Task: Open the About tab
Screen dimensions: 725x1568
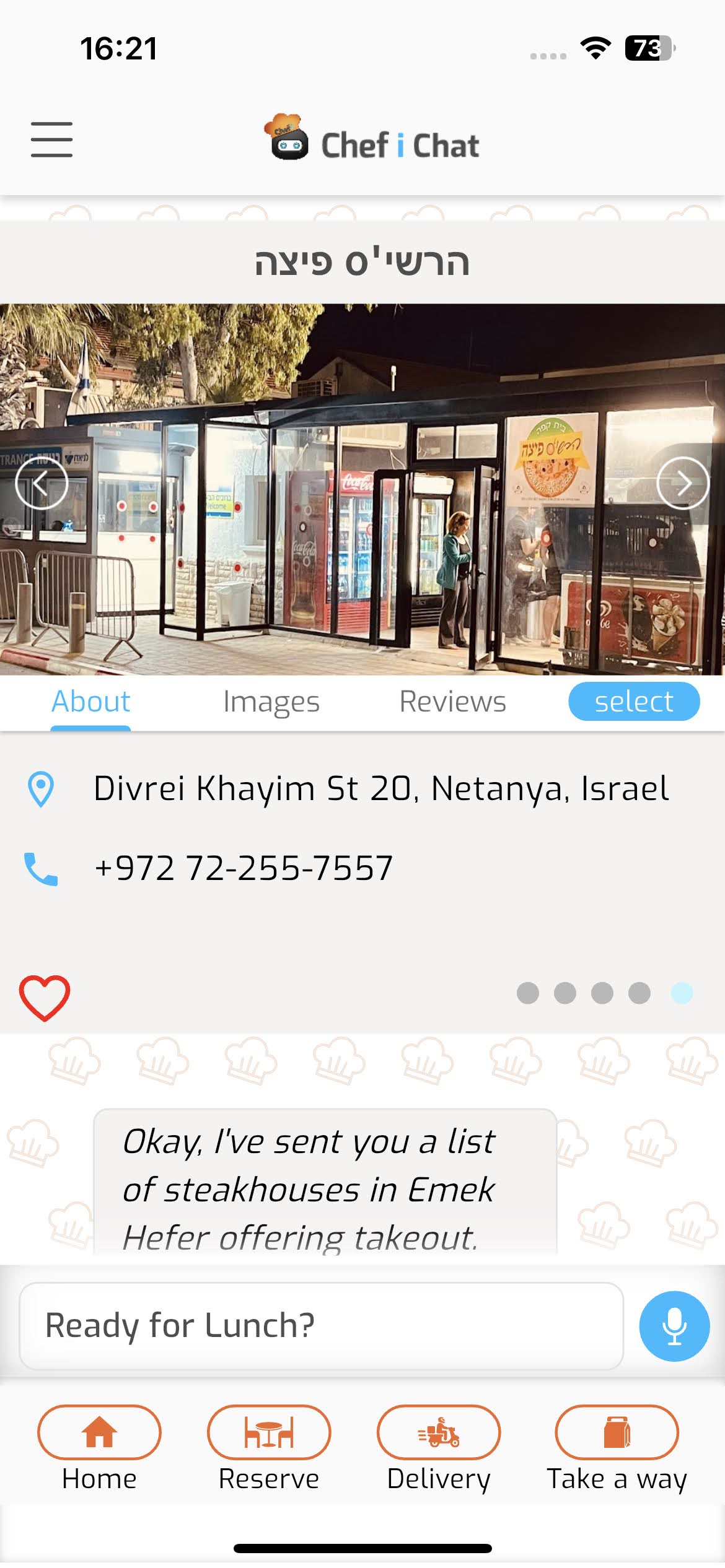Action: point(90,702)
